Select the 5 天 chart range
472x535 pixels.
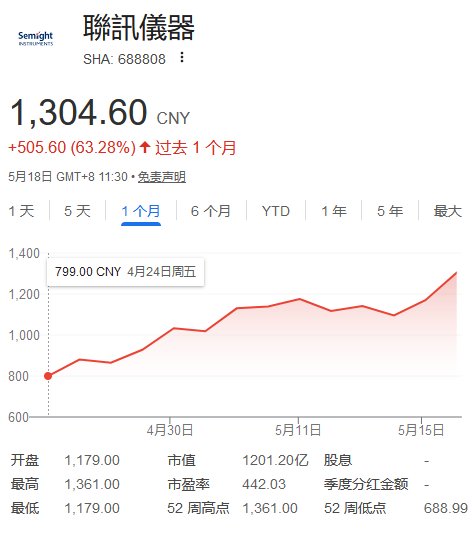point(77,211)
